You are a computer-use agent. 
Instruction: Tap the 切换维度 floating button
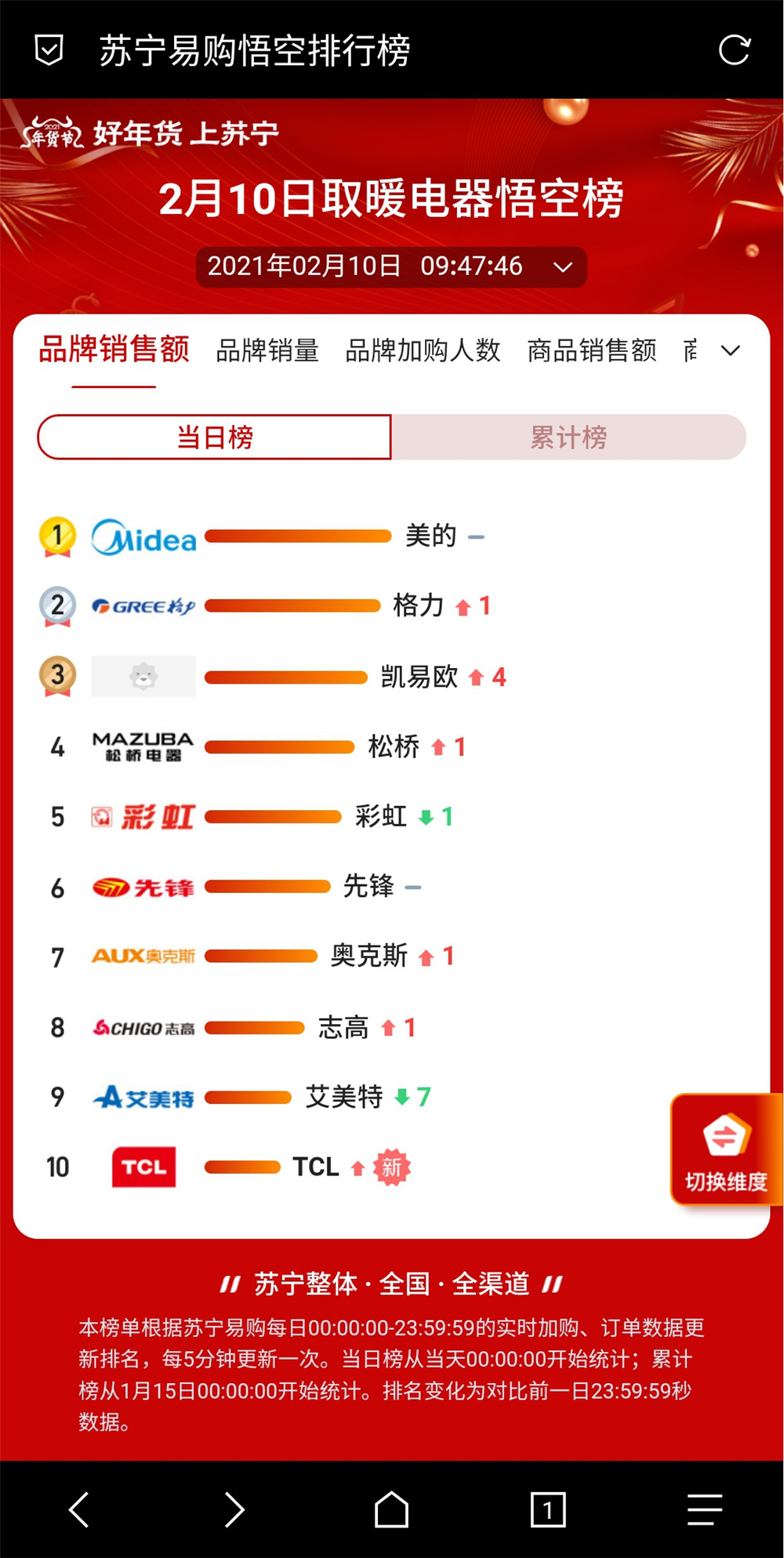[727, 1149]
